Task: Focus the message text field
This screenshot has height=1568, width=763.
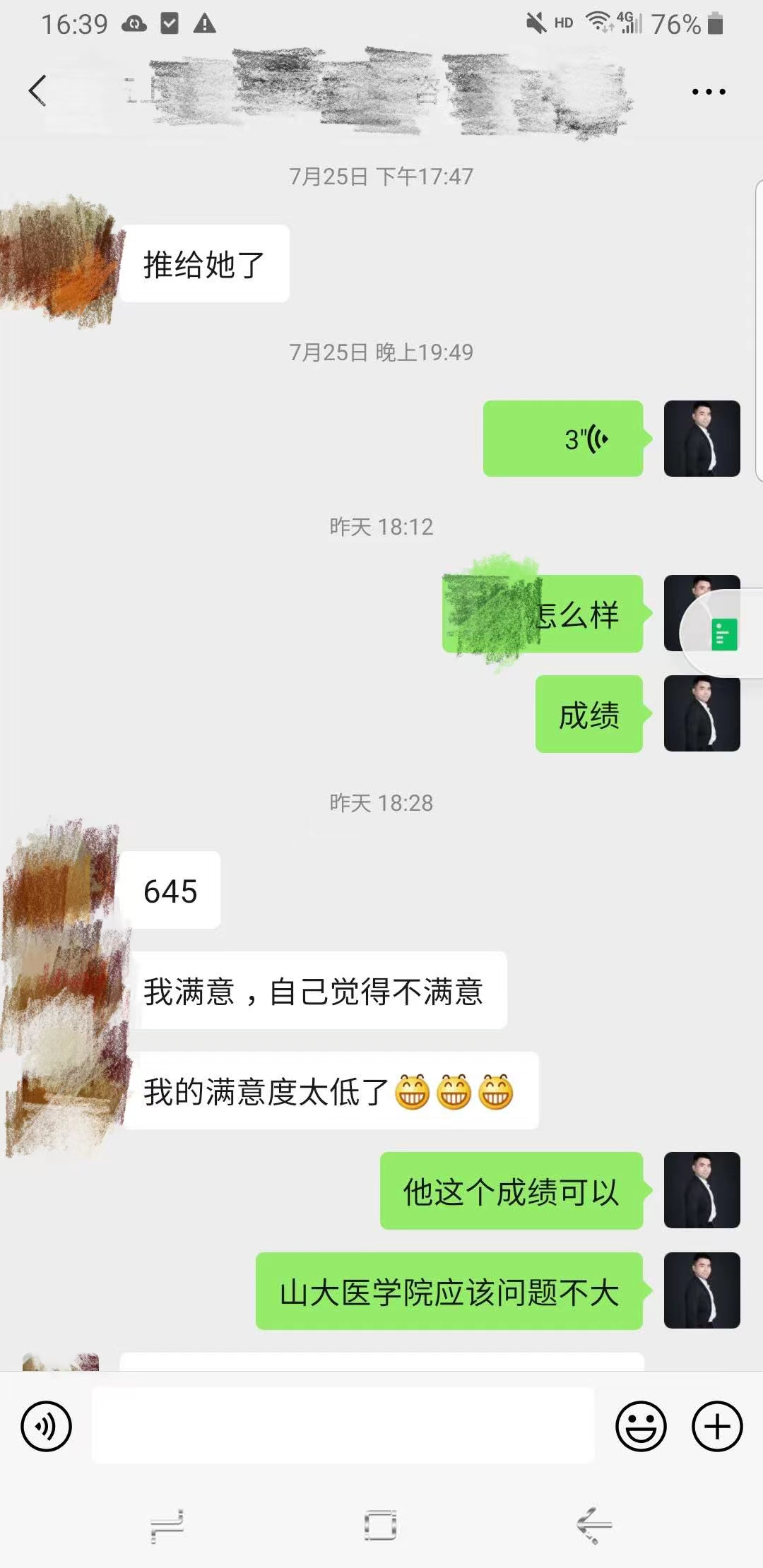Action: pos(343,1425)
